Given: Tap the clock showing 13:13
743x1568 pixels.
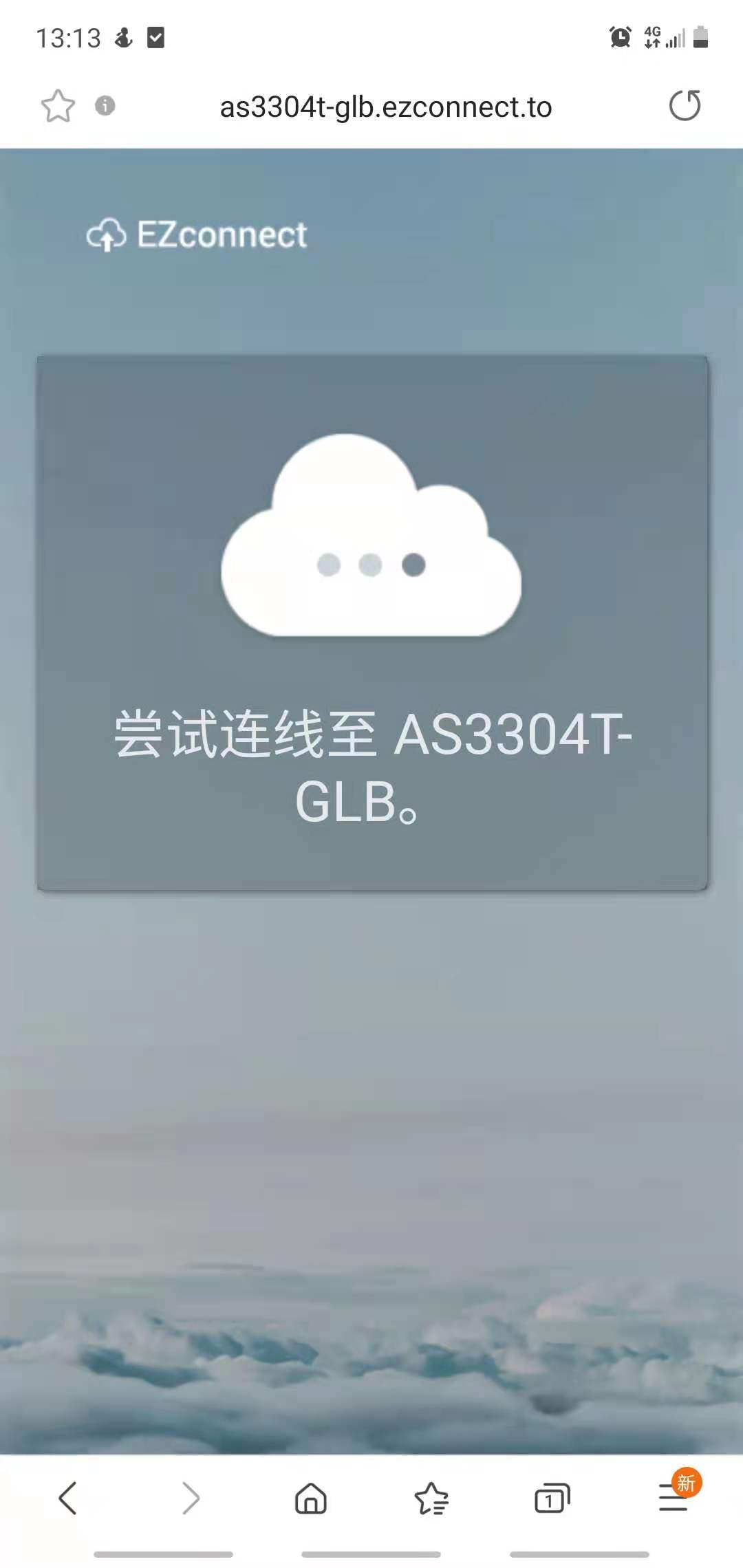Looking at the screenshot, I should 69,38.
